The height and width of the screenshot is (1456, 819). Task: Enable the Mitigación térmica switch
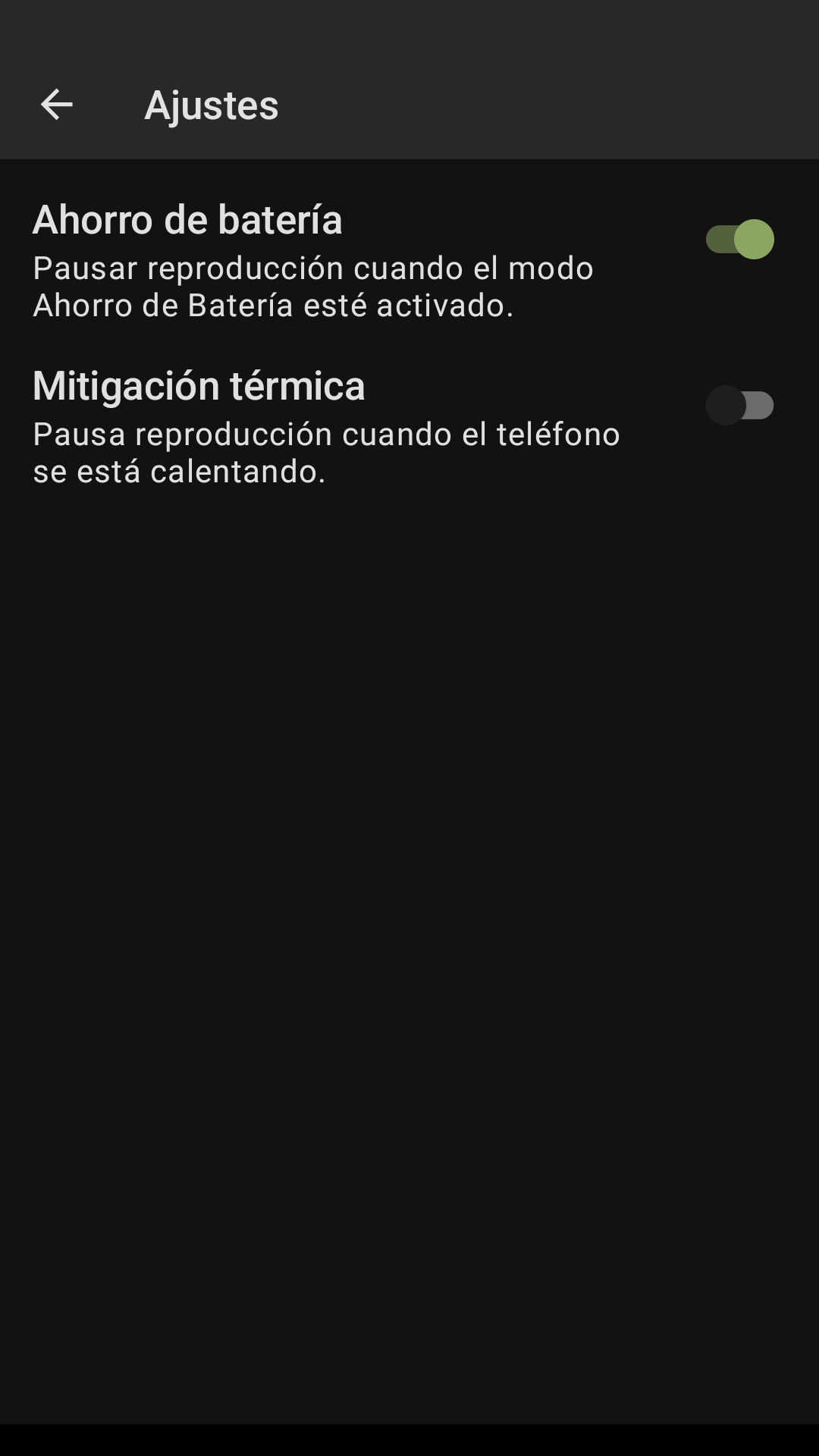[x=739, y=406]
